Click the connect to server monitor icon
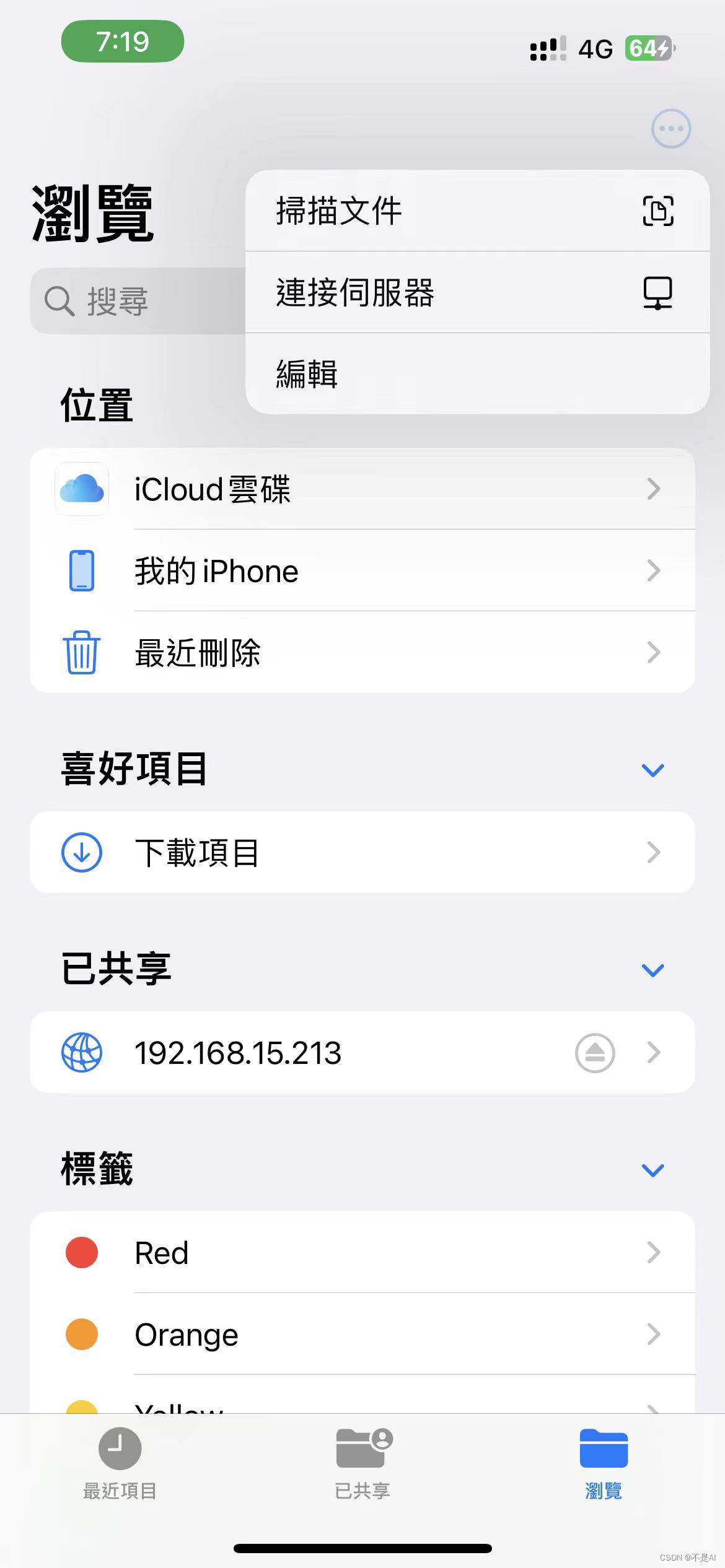 (x=658, y=292)
